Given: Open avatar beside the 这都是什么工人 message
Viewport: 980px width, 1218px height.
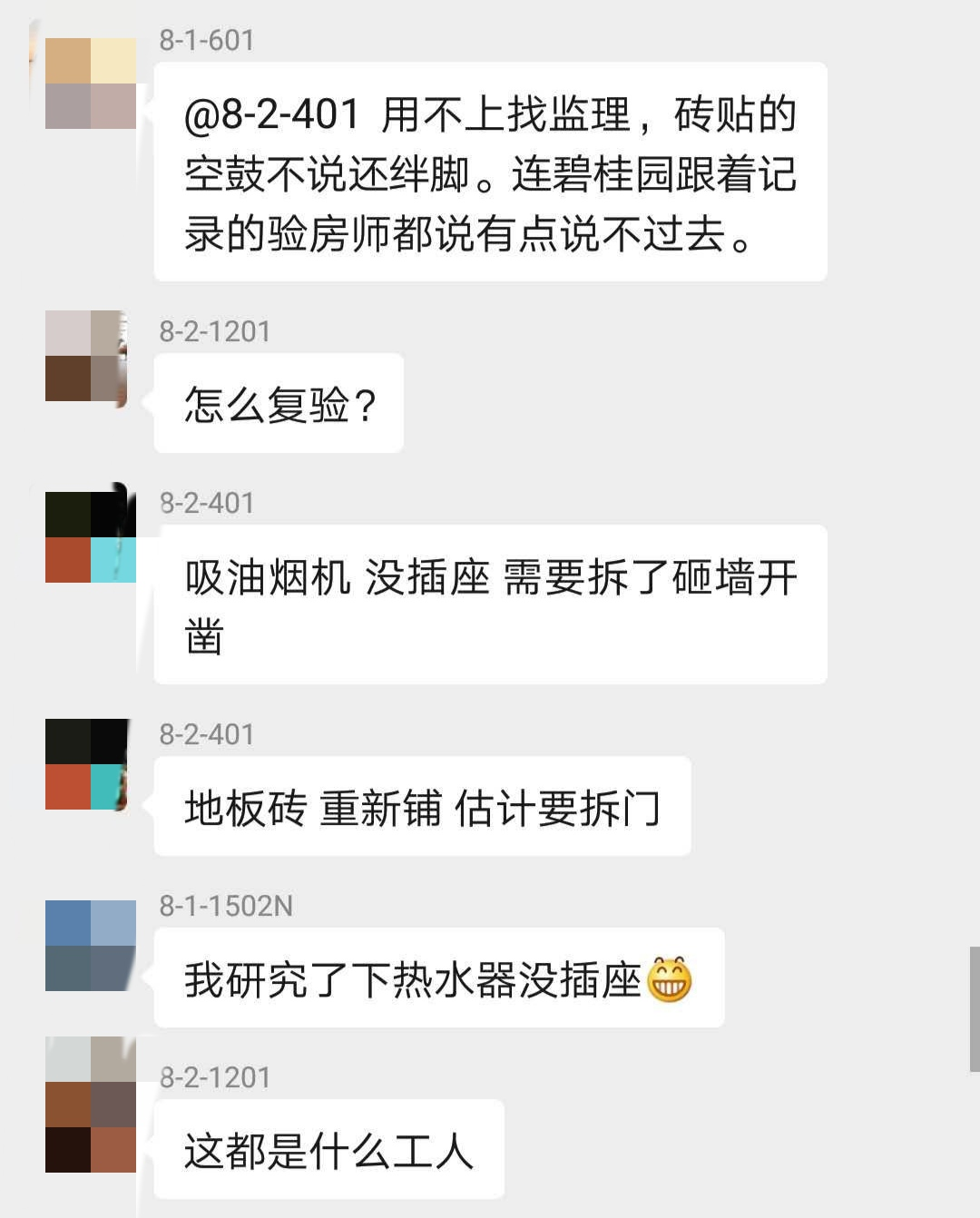Looking at the screenshot, I should [90, 1105].
